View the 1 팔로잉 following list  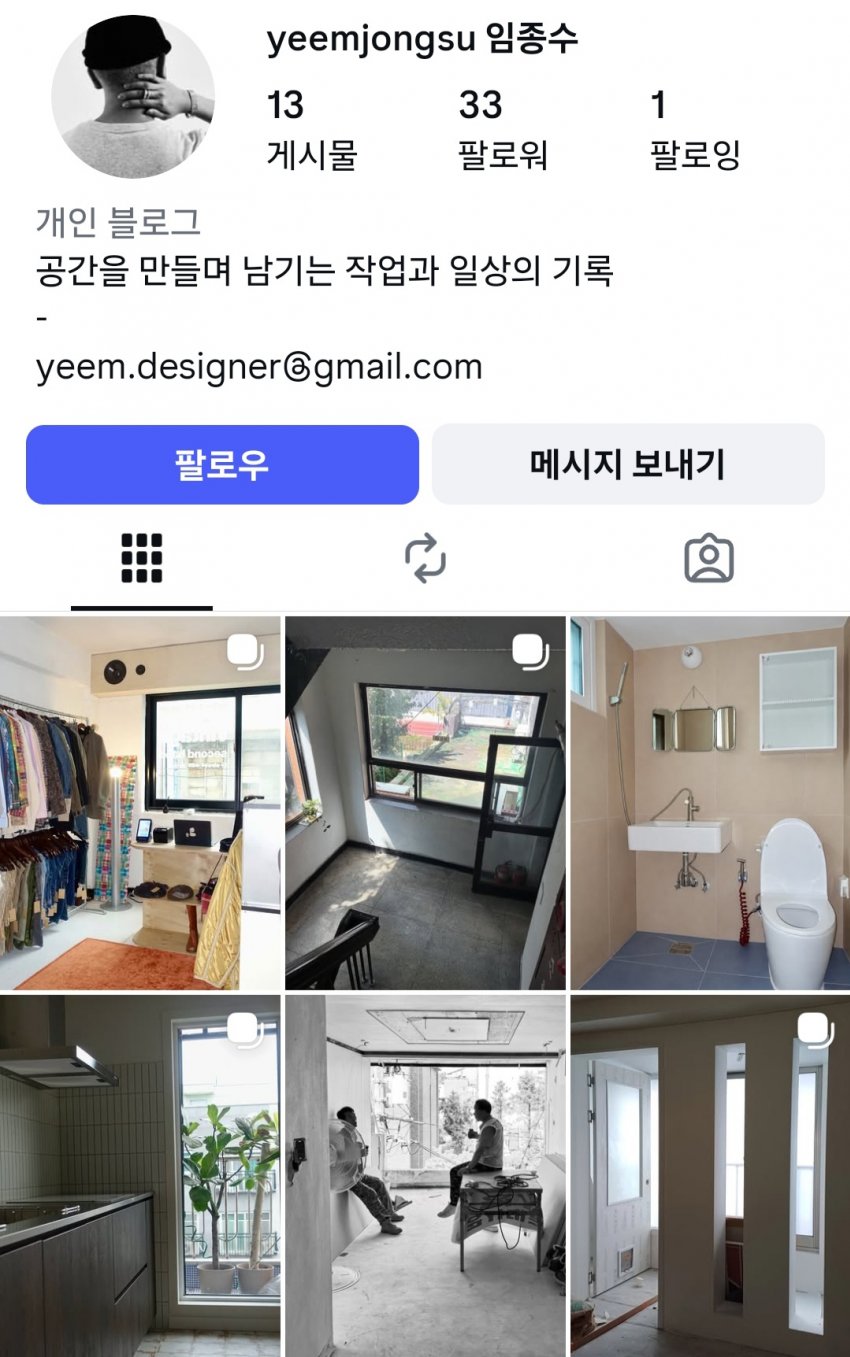(x=695, y=129)
